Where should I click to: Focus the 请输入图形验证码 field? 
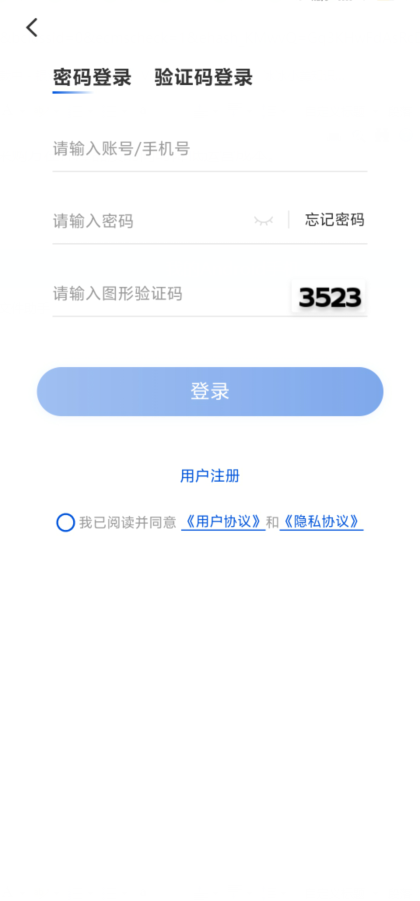pos(169,294)
